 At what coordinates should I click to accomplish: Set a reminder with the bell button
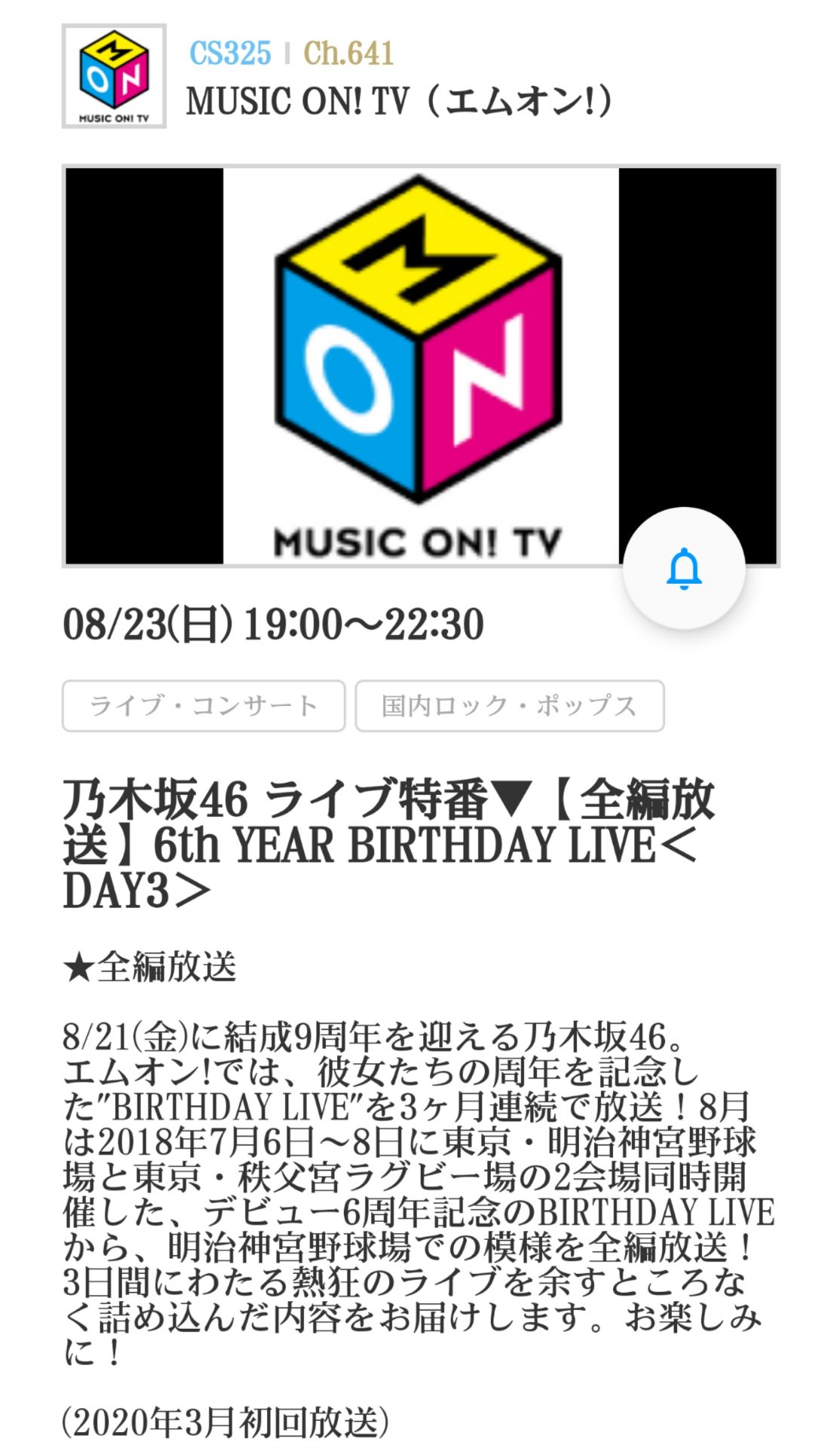(x=684, y=569)
